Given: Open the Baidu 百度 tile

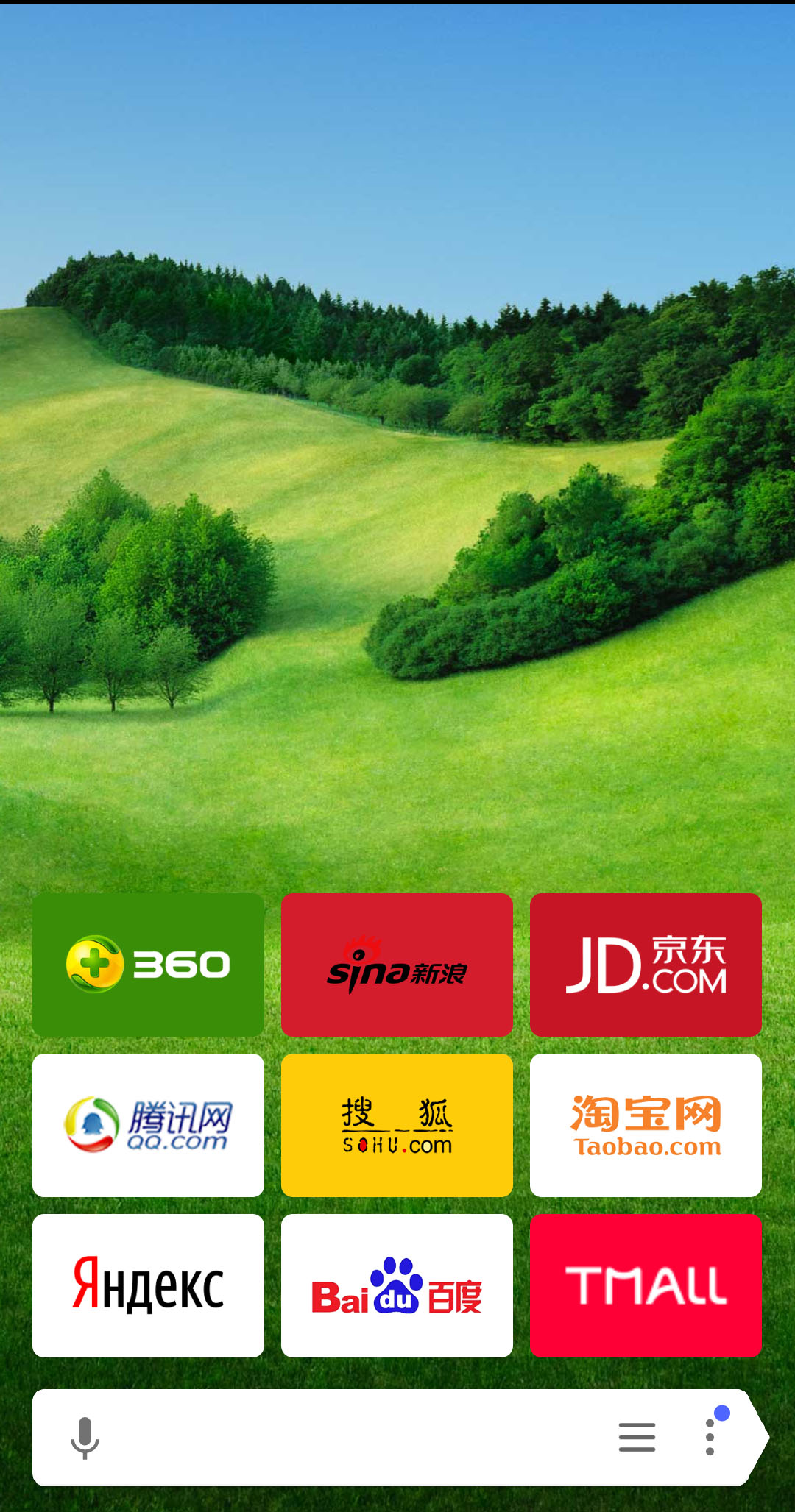Looking at the screenshot, I should tap(397, 1285).
